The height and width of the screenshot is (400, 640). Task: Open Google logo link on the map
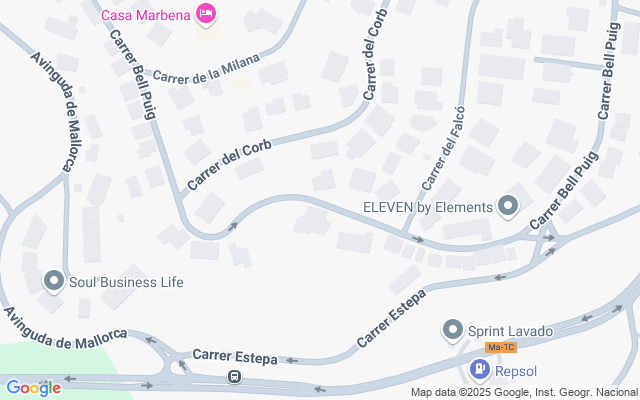coord(33,388)
